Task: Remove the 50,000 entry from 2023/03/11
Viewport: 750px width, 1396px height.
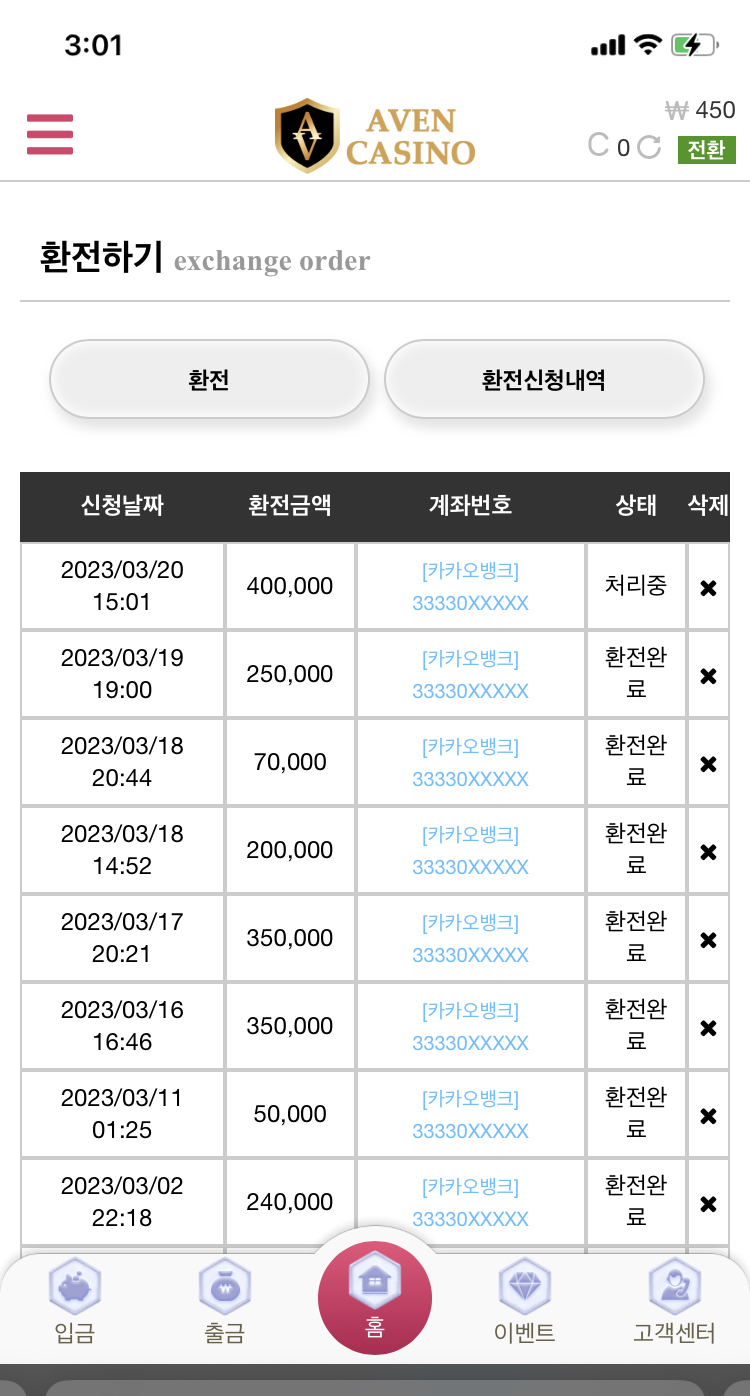Action: coord(708,1115)
